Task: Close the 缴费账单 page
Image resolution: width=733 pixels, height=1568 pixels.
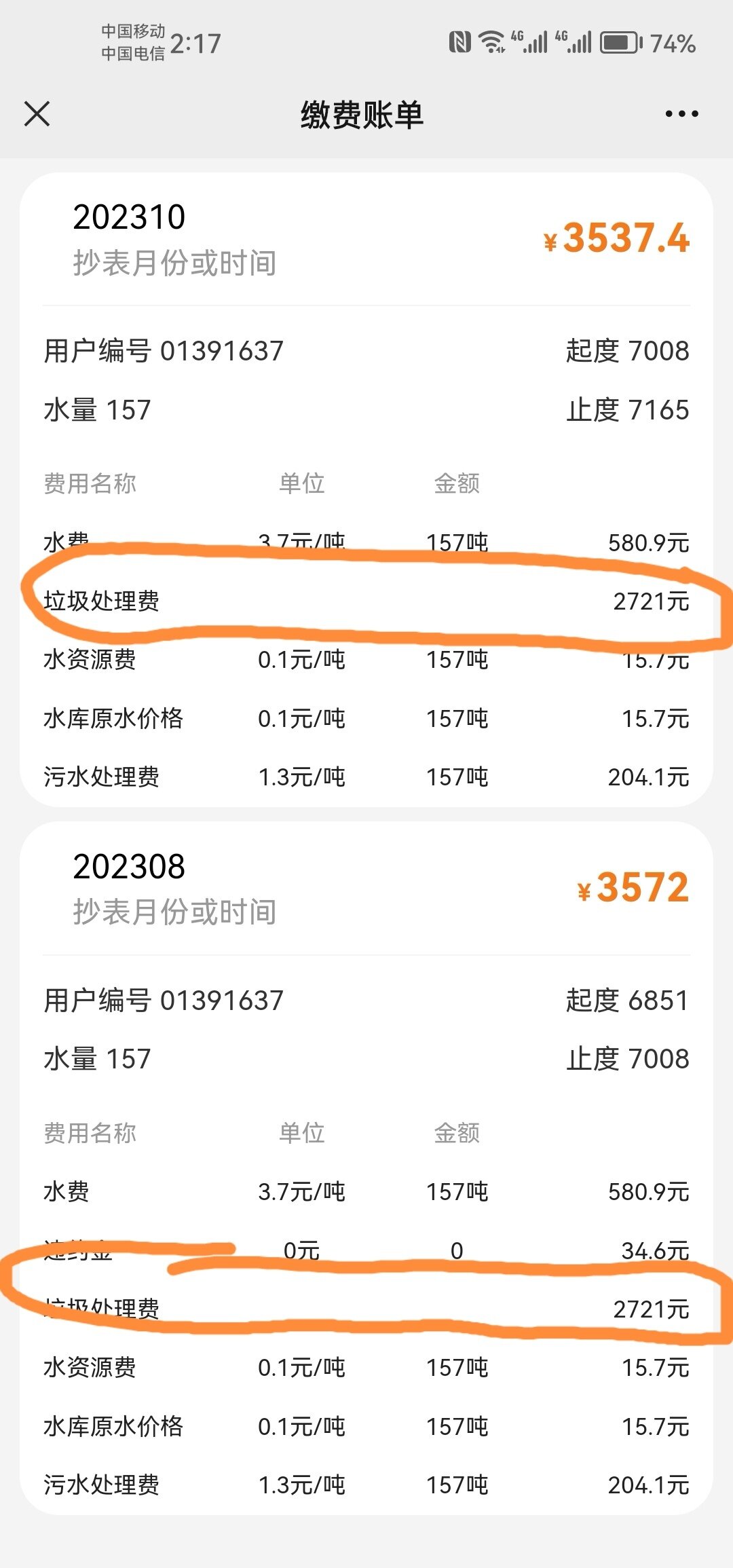Action: coord(37,114)
